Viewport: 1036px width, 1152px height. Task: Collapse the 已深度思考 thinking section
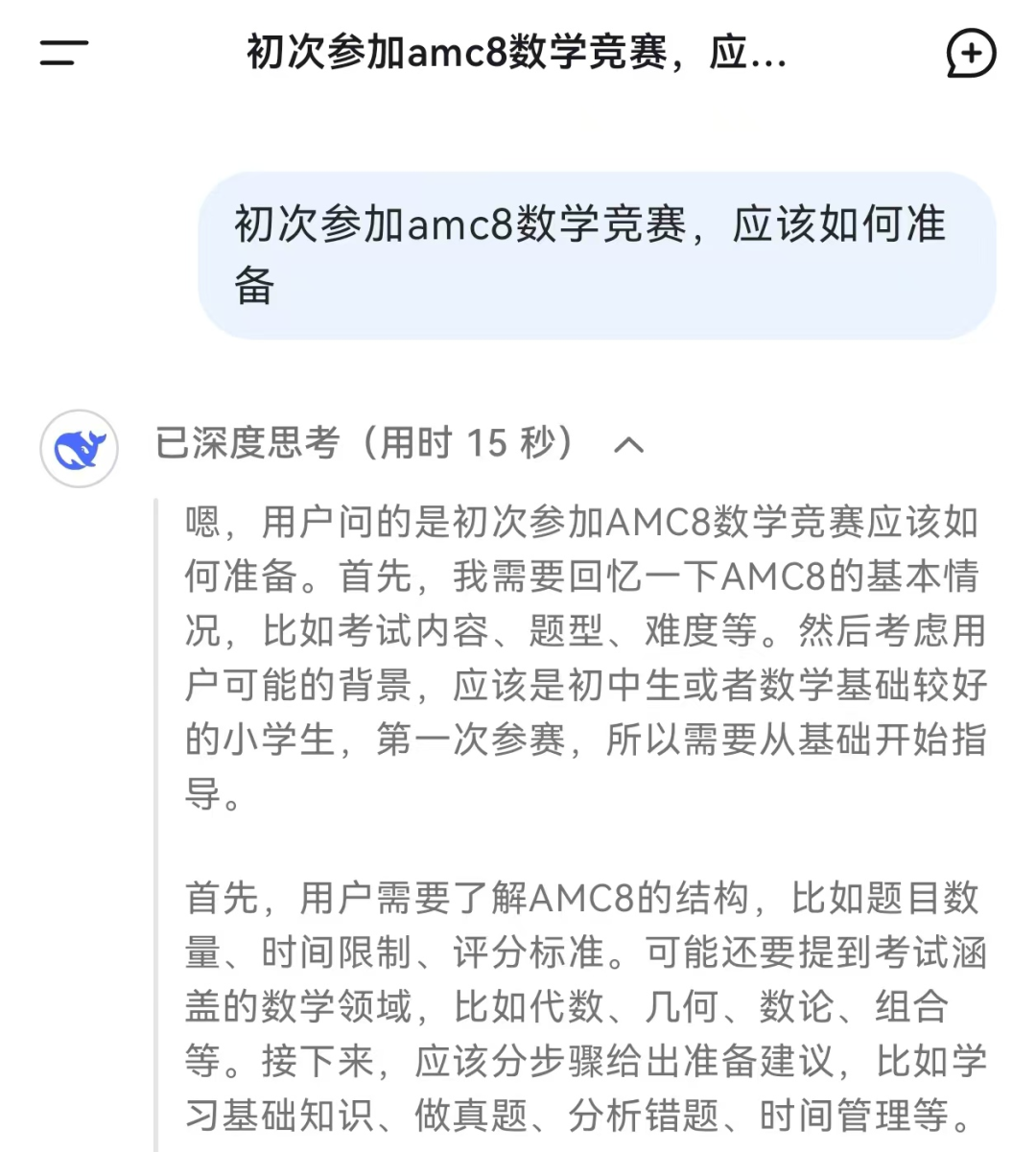click(628, 444)
